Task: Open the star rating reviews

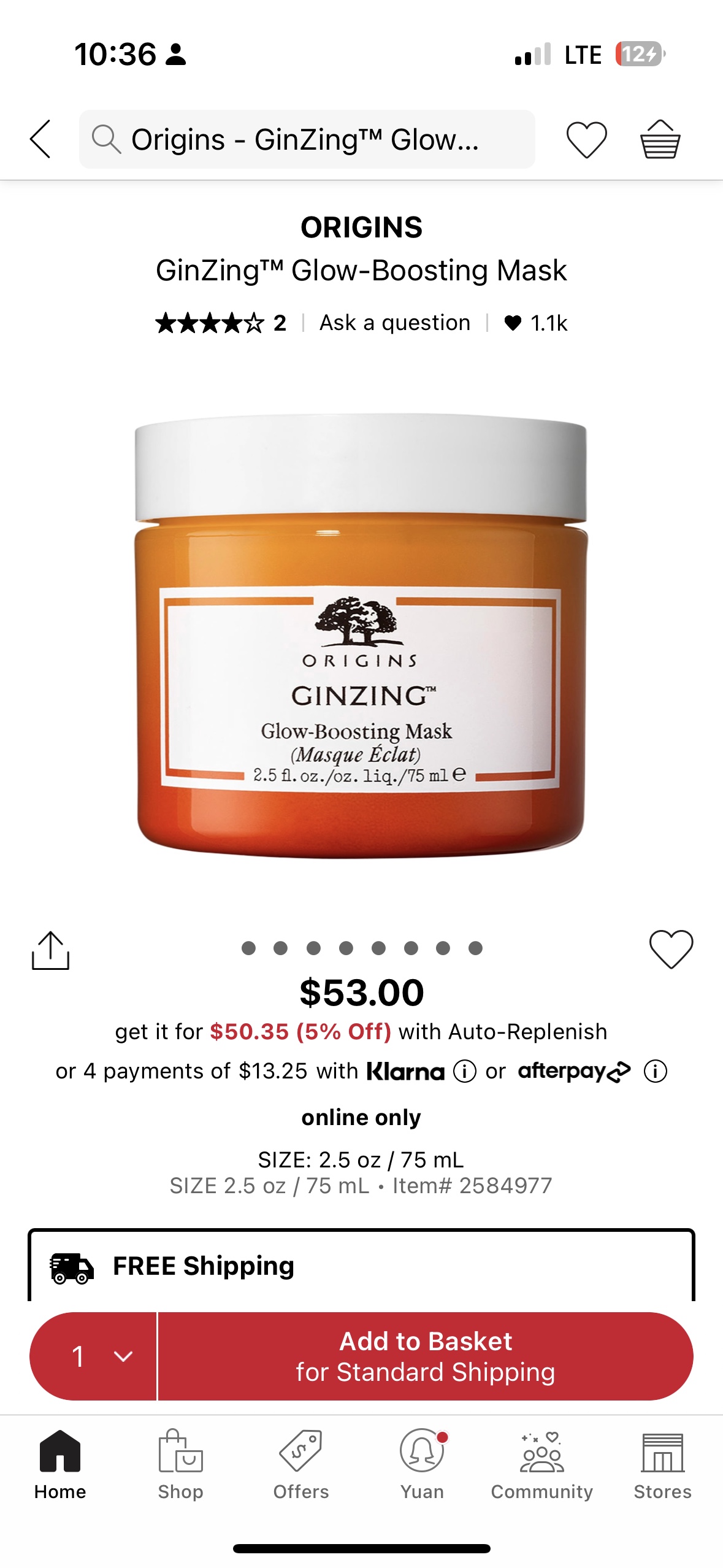Action: (x=221, y=323)
